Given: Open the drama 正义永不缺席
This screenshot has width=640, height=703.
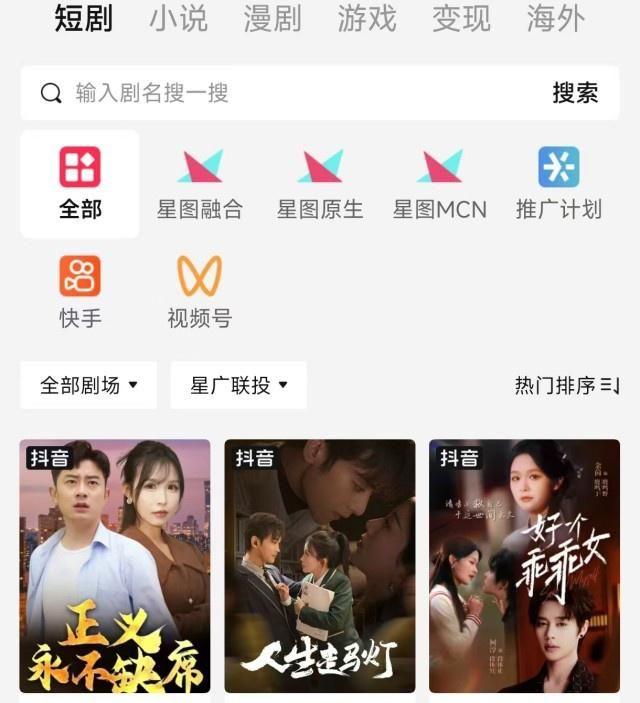Looking at the screenshot, I should (x=115, y=566).
